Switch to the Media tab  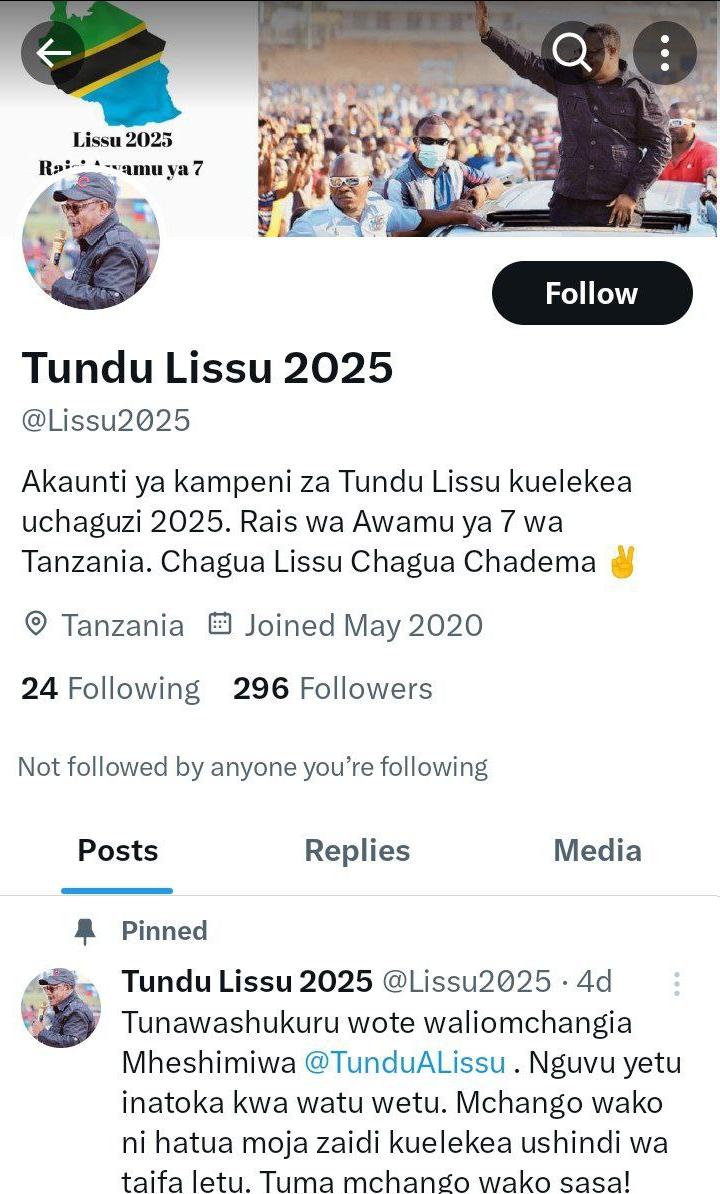[597, 851]
